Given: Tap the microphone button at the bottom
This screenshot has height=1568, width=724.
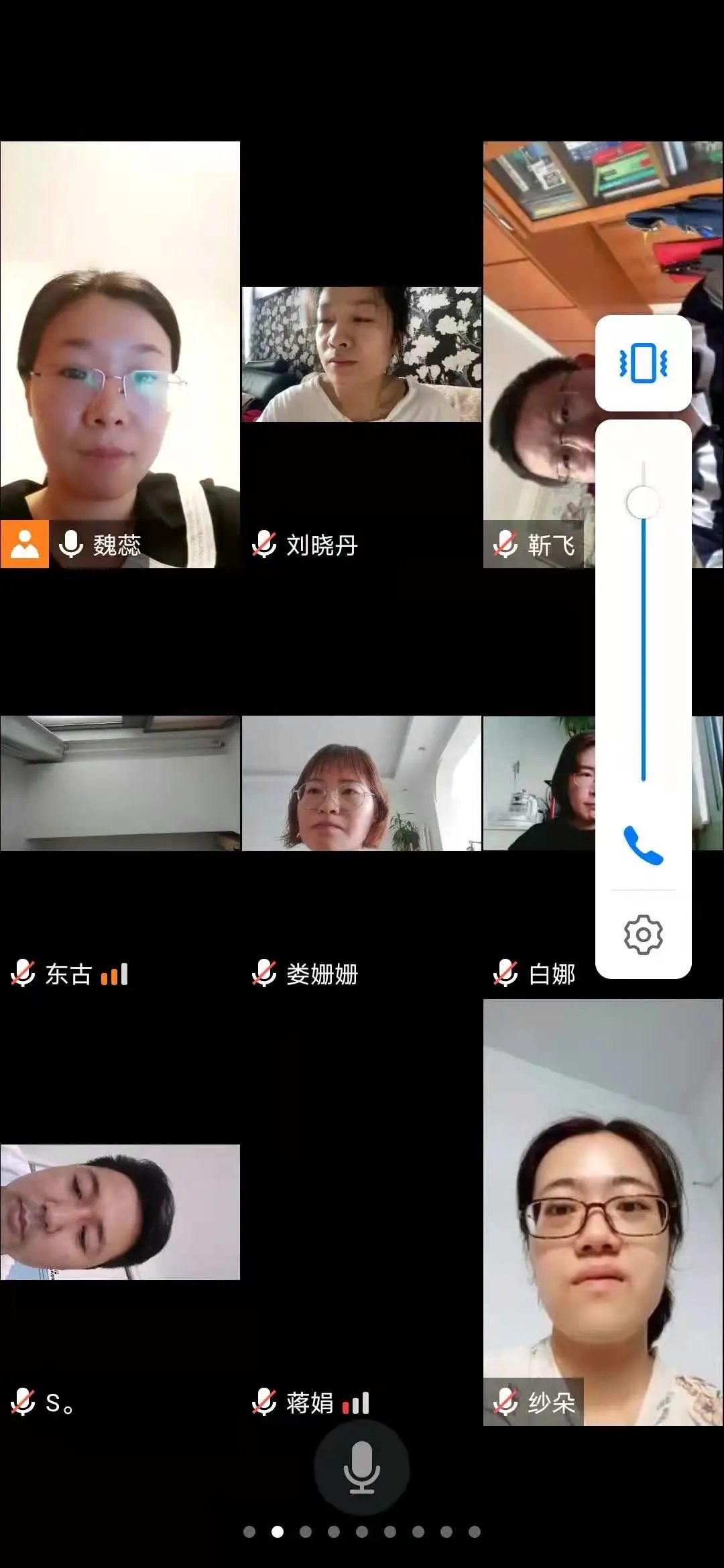Looking at the screenshot, I should tap(362, 1467).
